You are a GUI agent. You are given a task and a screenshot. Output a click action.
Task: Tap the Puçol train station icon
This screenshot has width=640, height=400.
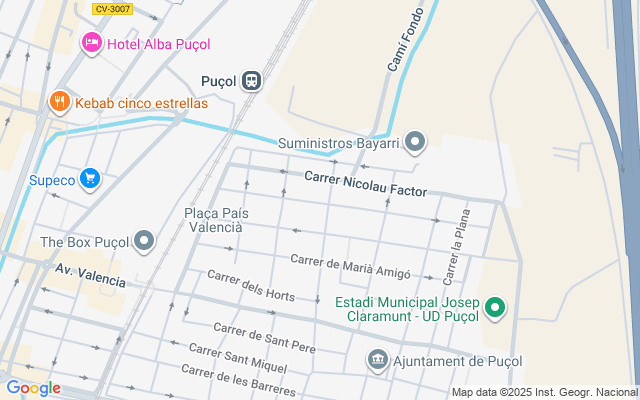click(x=250, y=80)
